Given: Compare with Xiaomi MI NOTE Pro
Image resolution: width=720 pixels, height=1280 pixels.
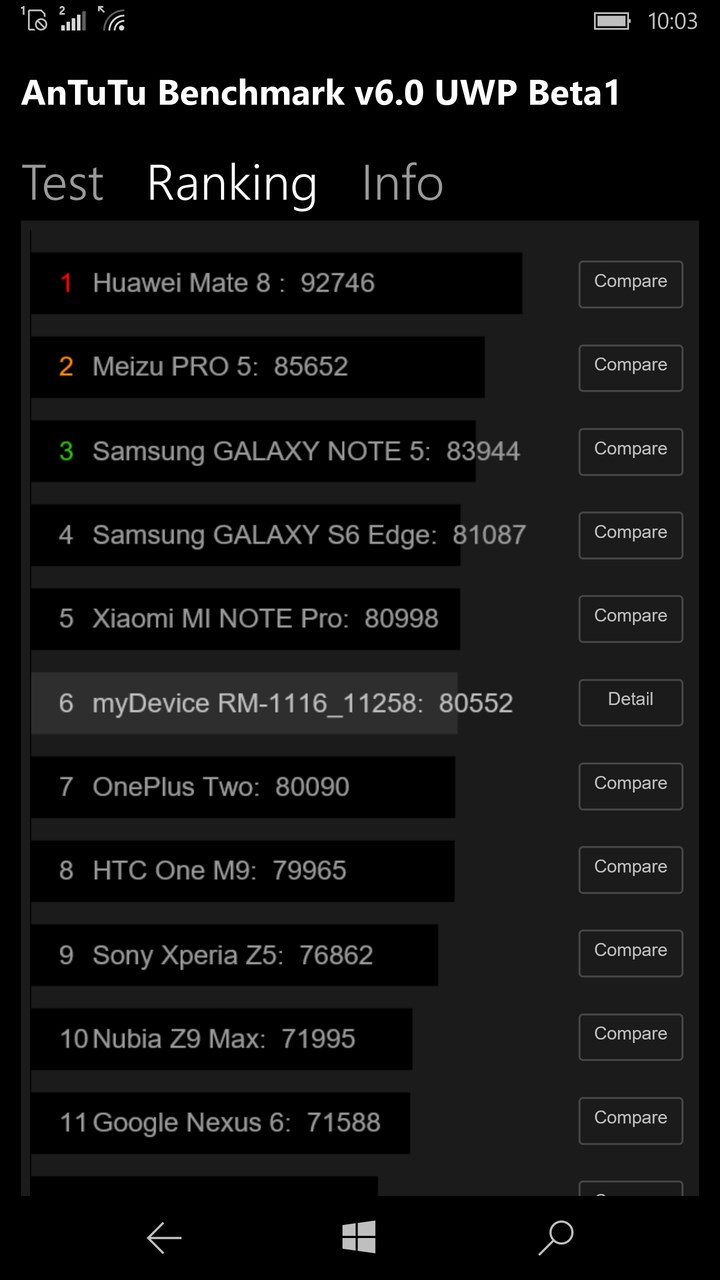Looking at the screenshot, I should [x=631, y=618].
